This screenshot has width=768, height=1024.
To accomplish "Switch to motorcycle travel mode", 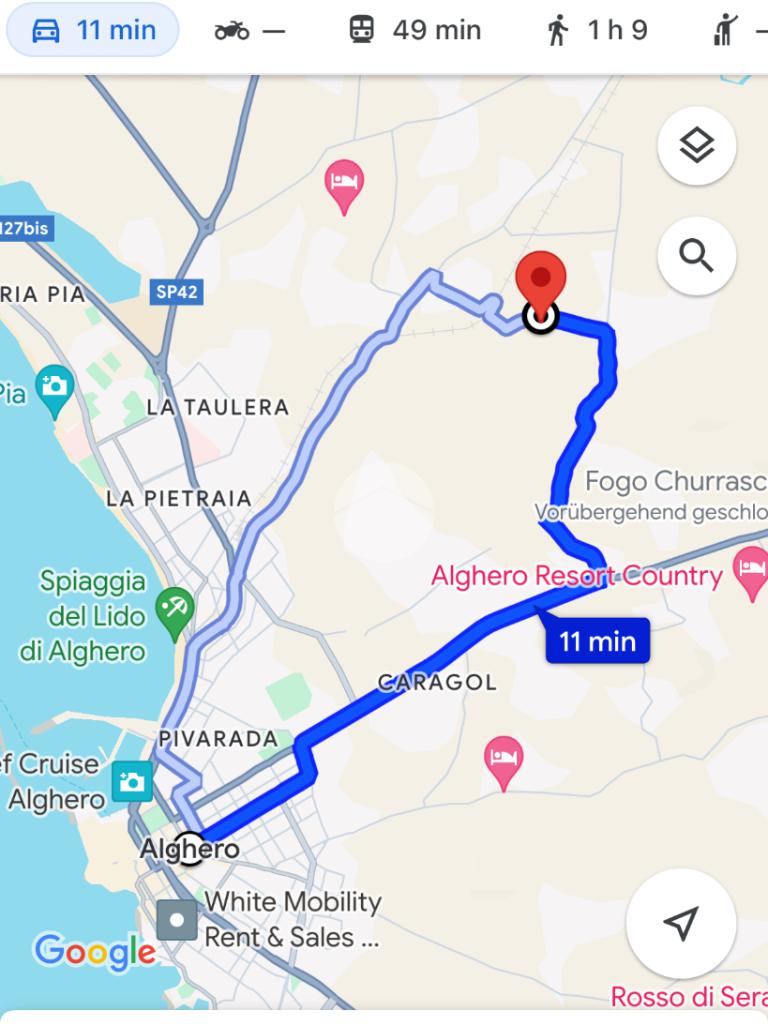I will (249, 30).
